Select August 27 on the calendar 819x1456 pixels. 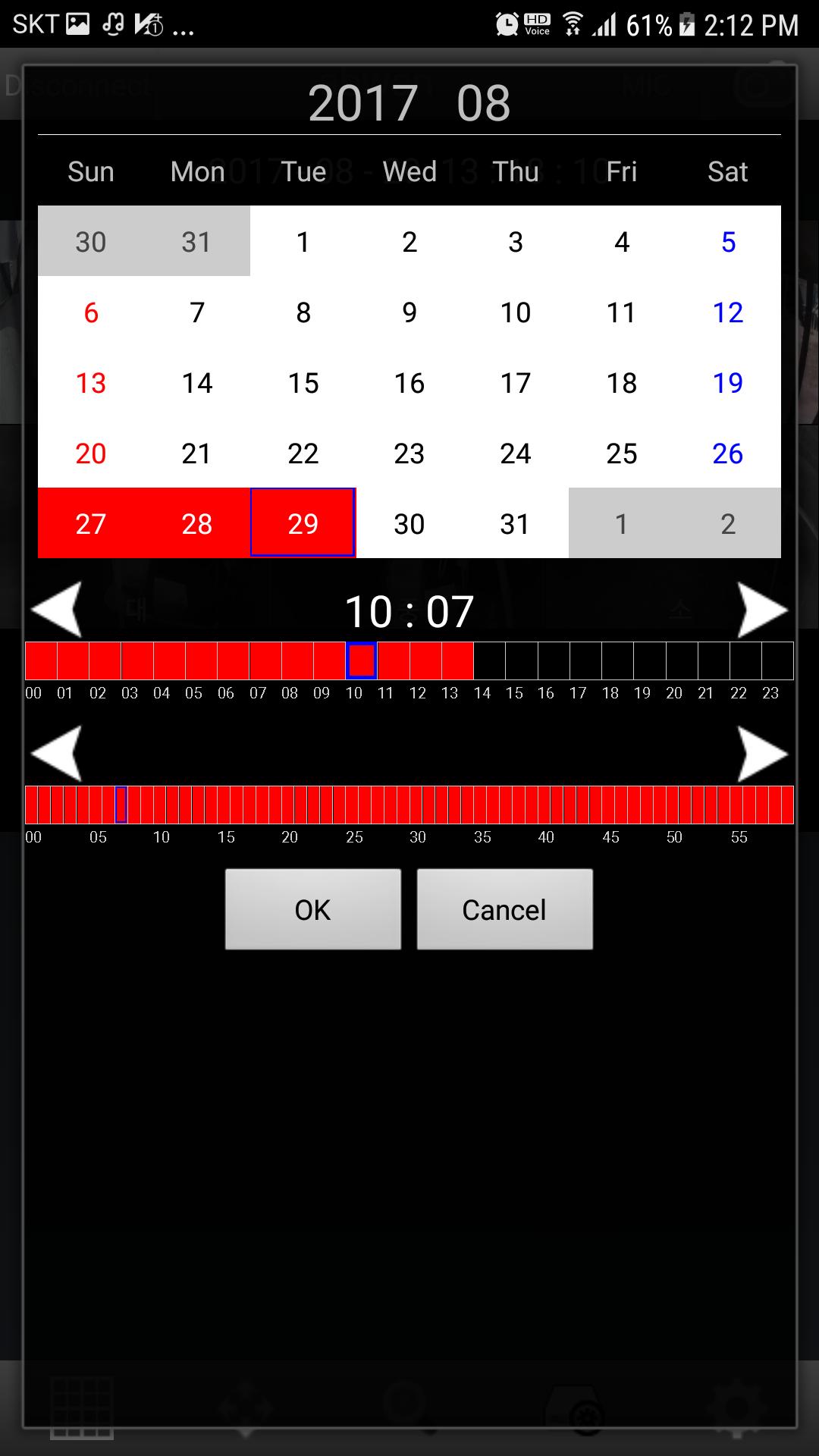coord(90,523)
